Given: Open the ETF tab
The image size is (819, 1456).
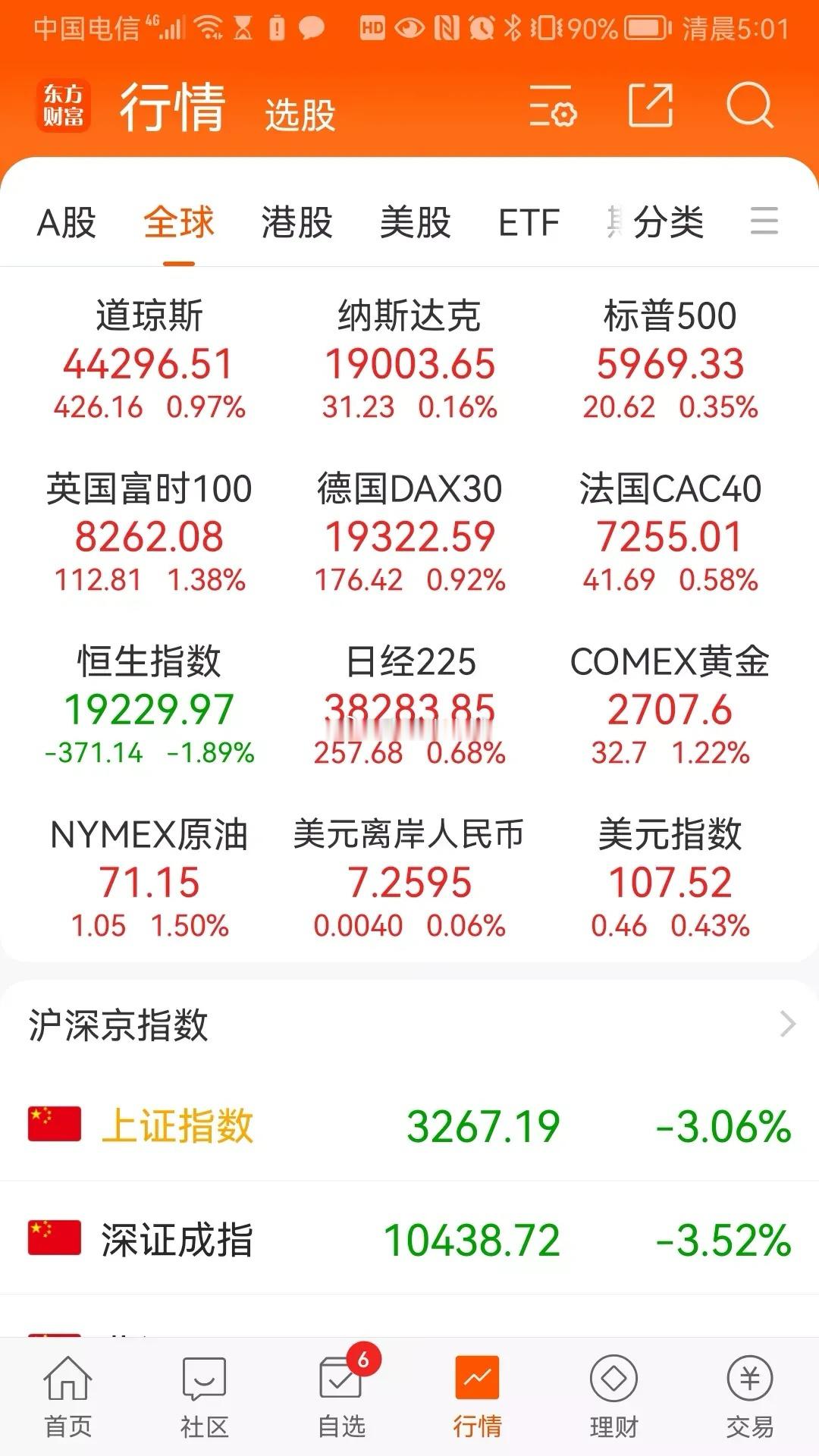Looking at the screenshot, I should pyautogui.click(x=529, y=223).
